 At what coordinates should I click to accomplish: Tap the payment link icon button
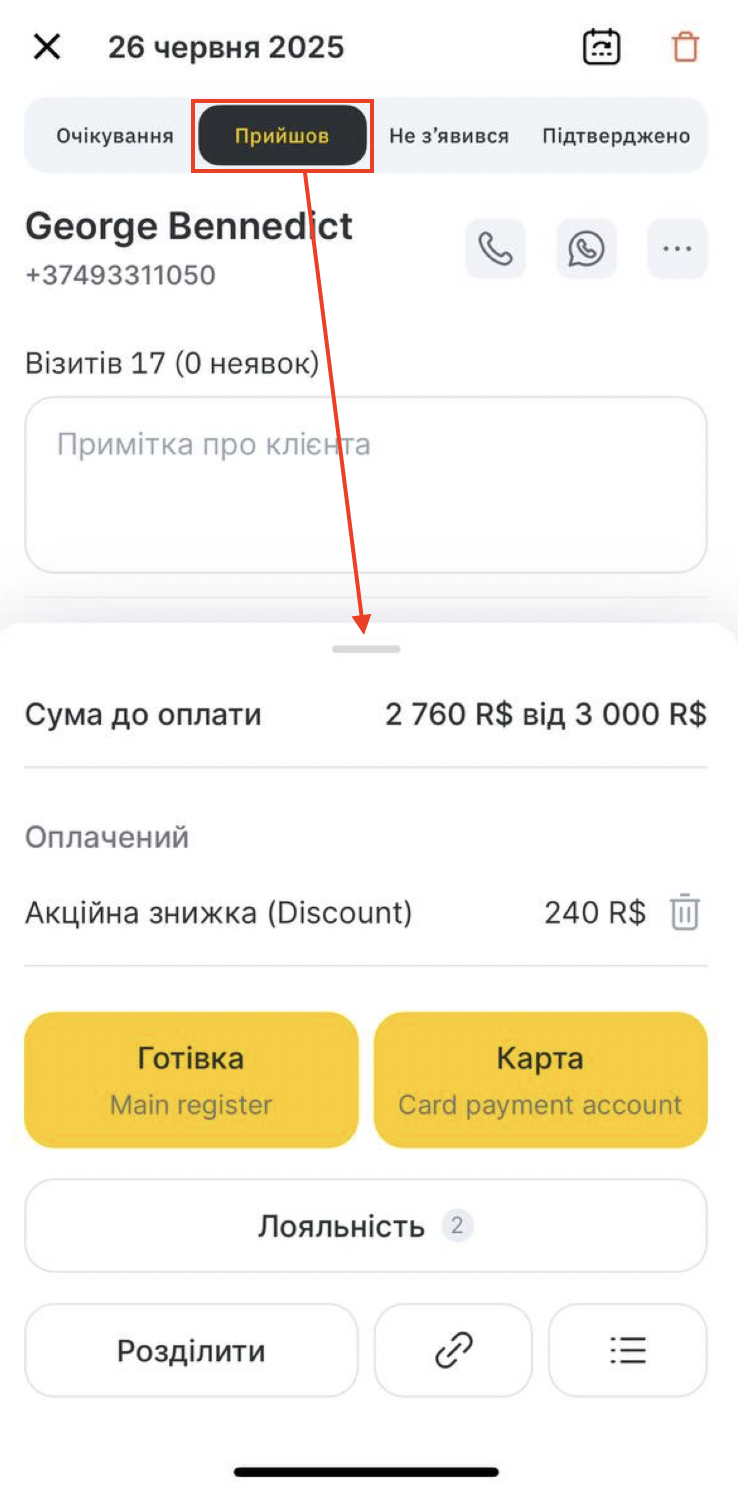(x=453, y=1351)
